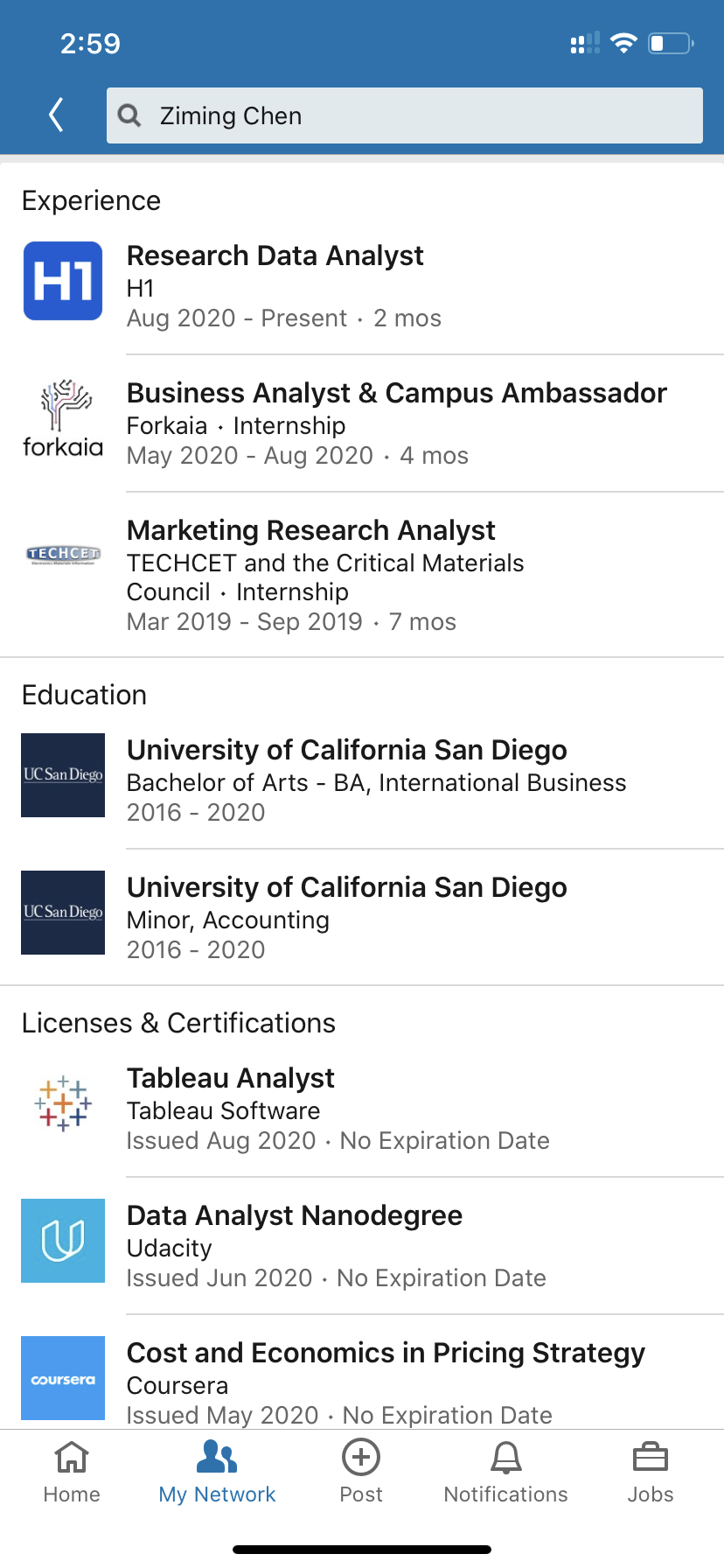View Cost and Economics in Pricing Strategy
The width and height of the screenshot is (724, 1568).
(386, 1381)
